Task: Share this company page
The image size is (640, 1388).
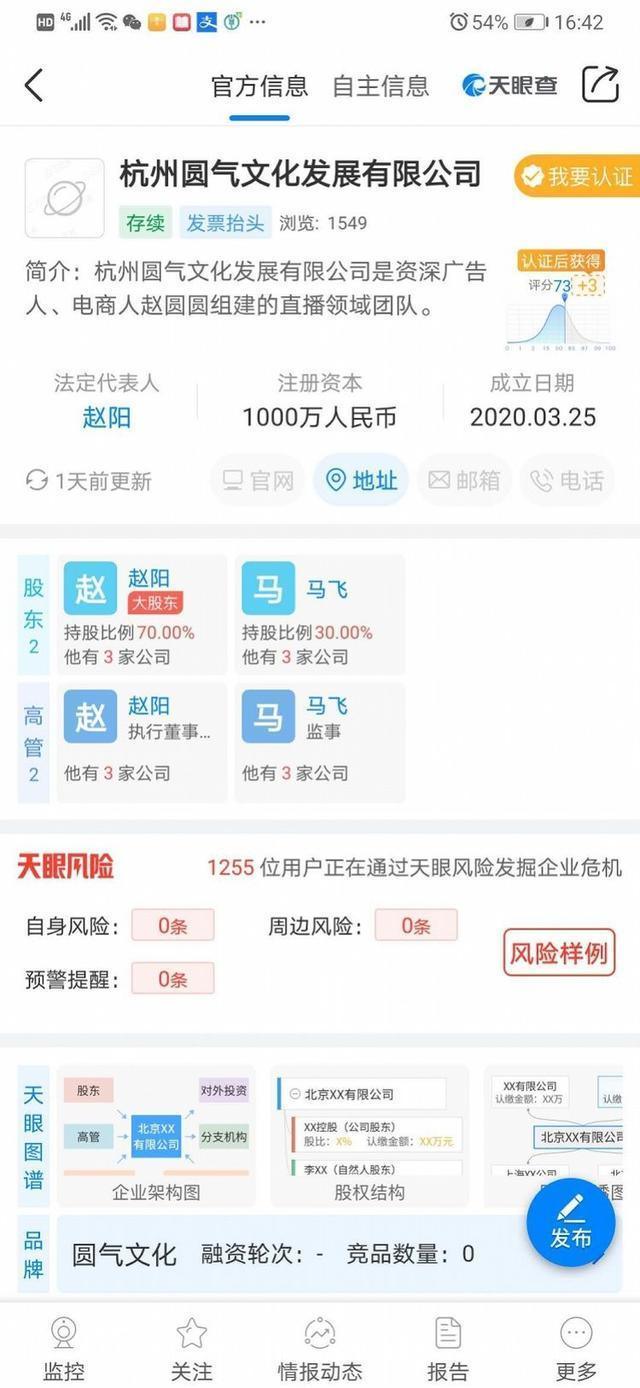Action: (600, 85)
